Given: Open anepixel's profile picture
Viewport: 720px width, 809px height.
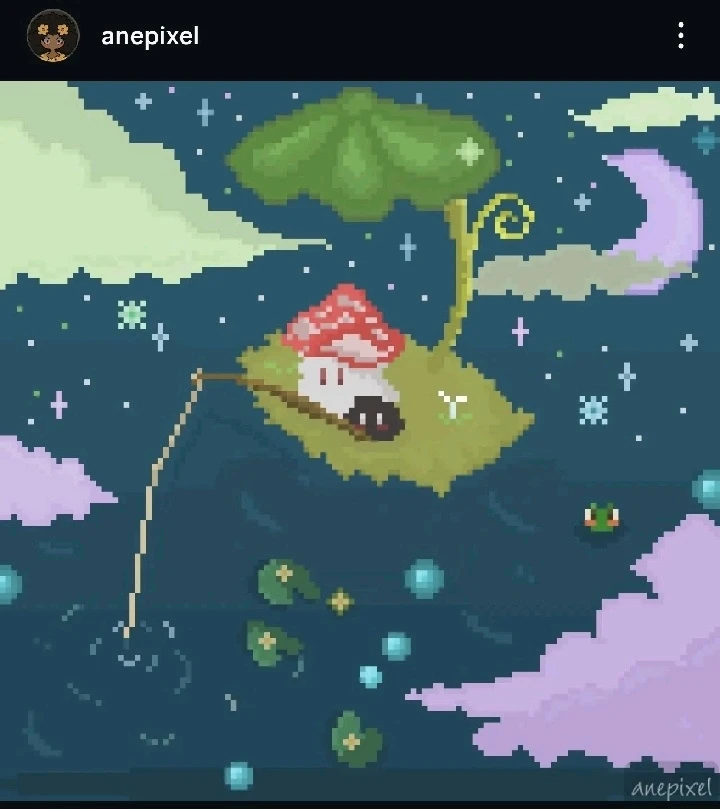Looking at the screenshot, I should [x=53, y=37].
